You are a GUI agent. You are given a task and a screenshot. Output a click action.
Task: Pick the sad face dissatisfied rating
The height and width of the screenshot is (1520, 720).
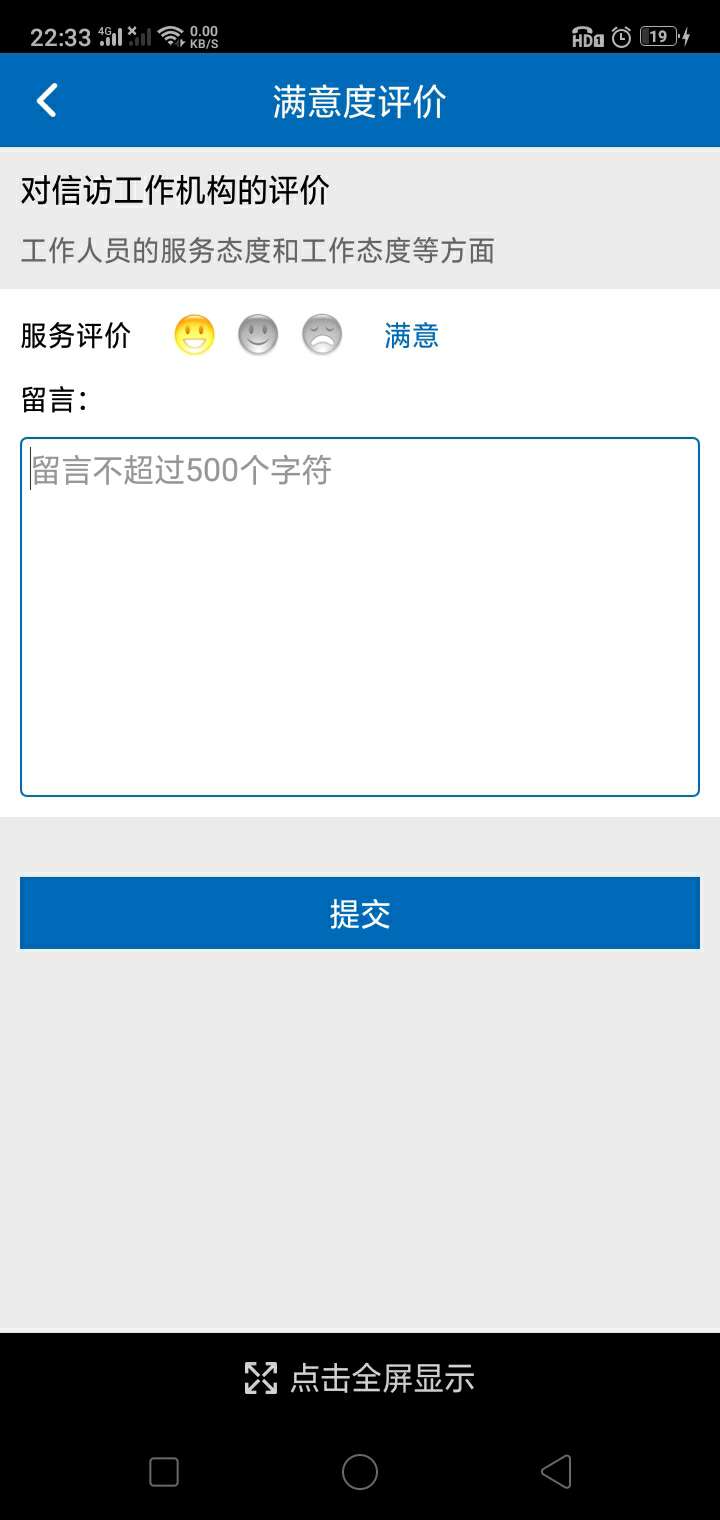(x=322, y=335)
